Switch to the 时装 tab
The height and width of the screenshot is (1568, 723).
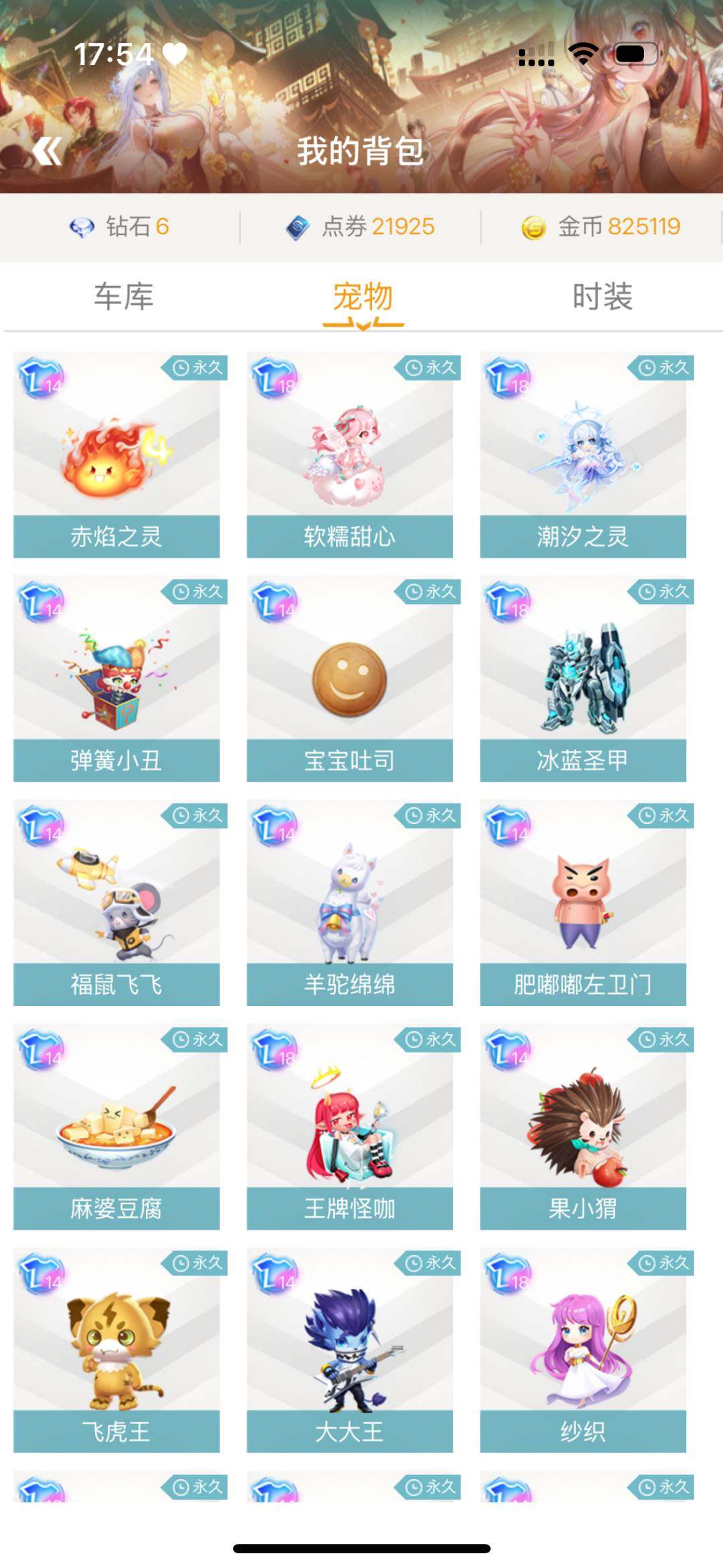tap(601, 299)
